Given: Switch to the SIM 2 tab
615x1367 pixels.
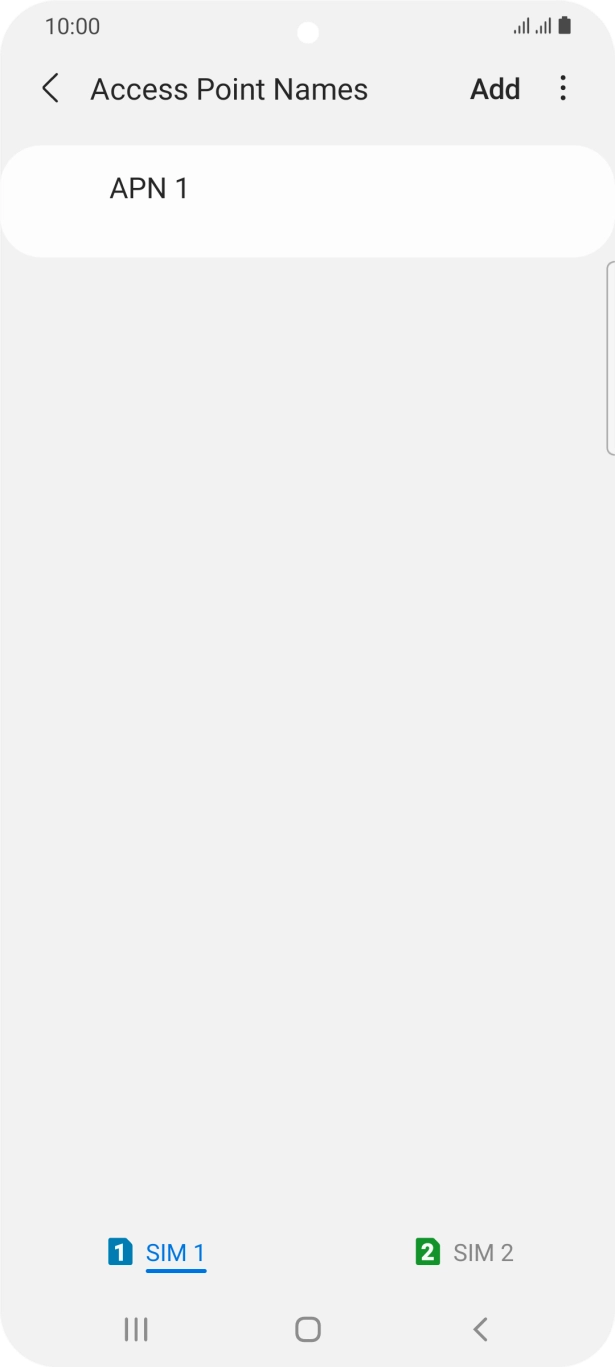Looking at the screenshot, I should click(x=465, y=1252).
